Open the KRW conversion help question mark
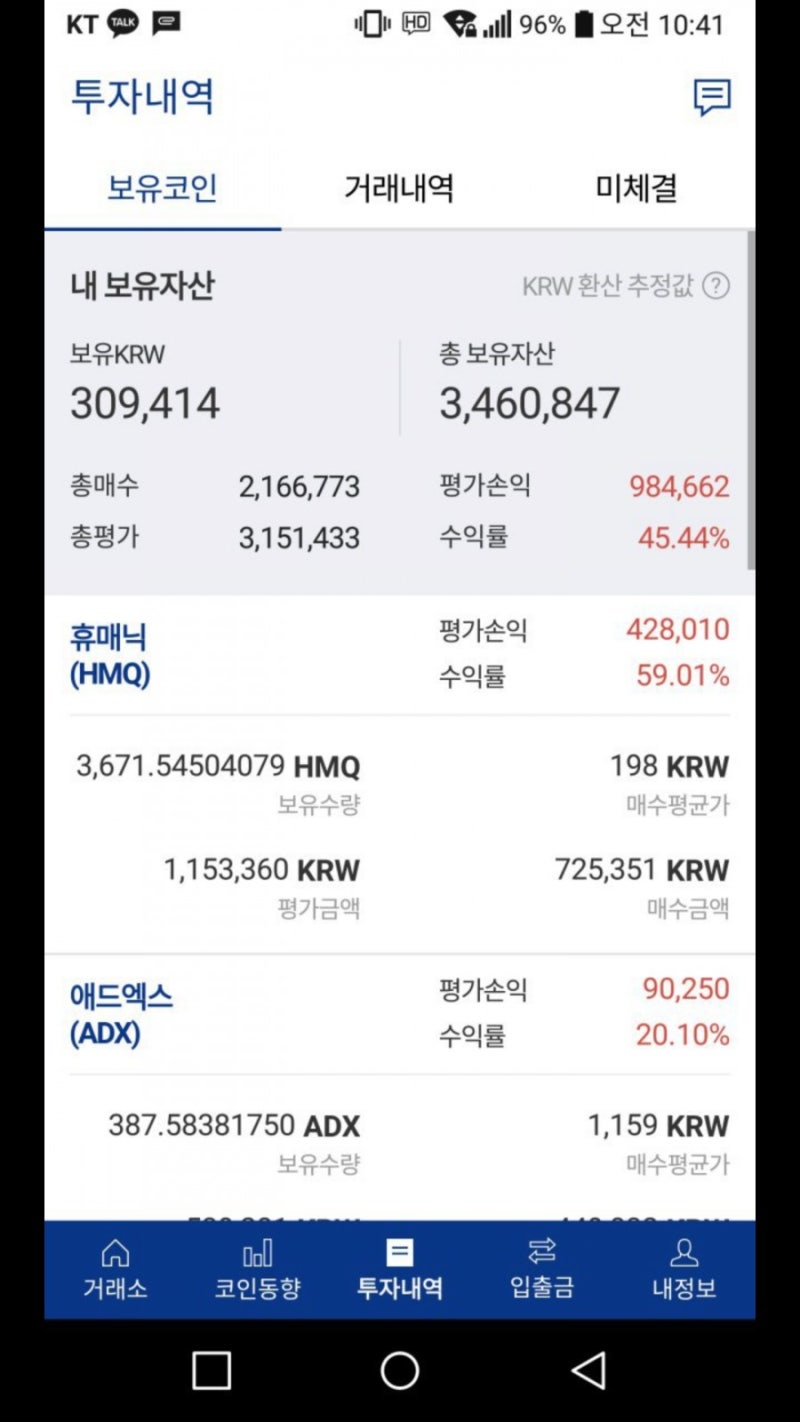Image resolution: width=800 pixels, height=1422 pixels. coord(716,287)
